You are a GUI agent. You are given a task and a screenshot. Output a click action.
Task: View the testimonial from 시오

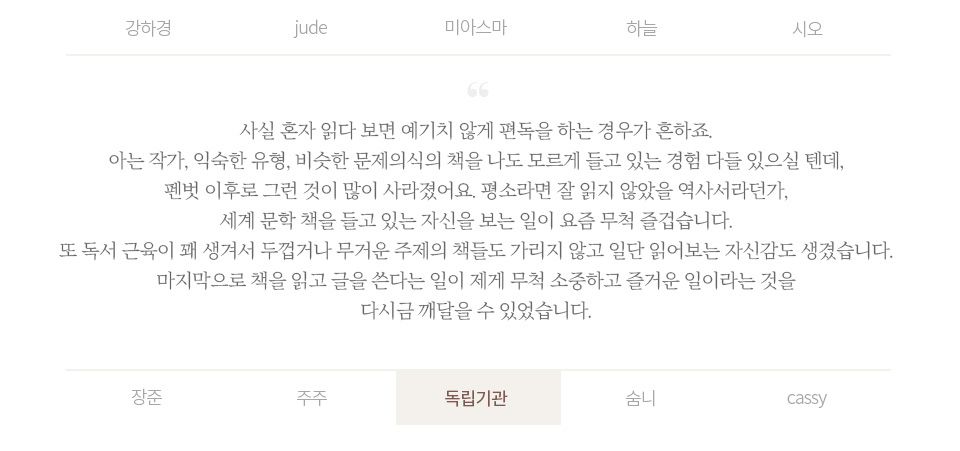coord(807,28)
